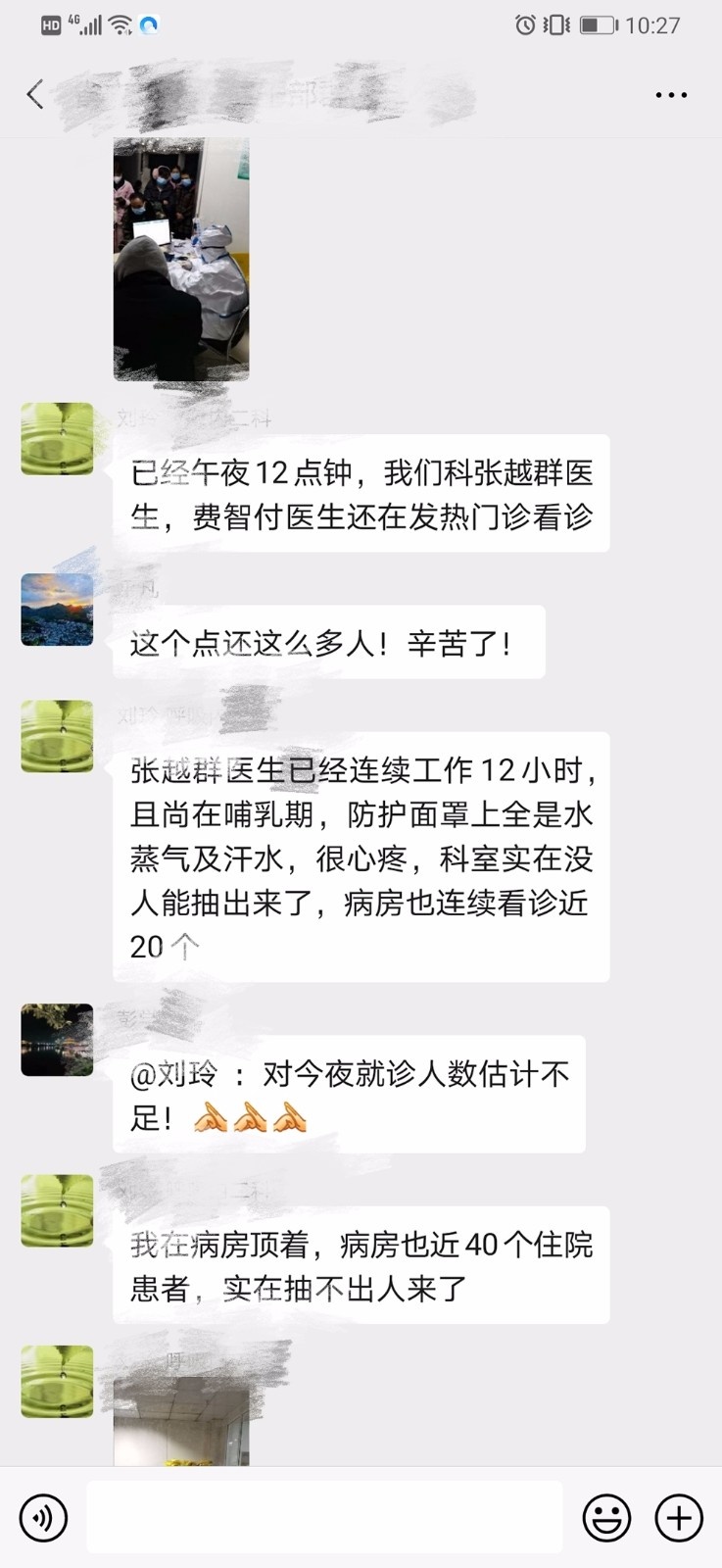Open the emoji picker
Screen dimensions: 722x1568
[606, 1518]
